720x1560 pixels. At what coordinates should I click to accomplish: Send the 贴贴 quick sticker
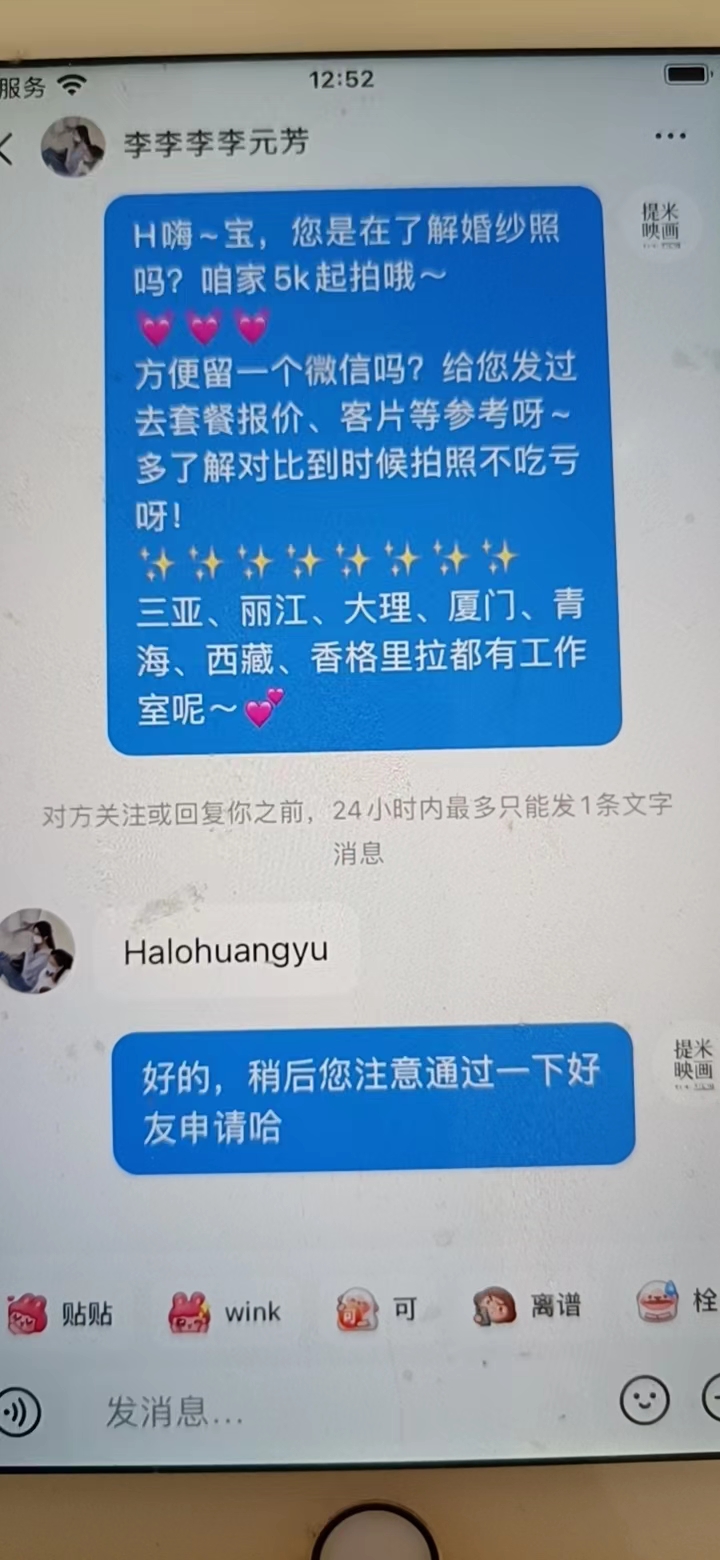[60, 1313]
